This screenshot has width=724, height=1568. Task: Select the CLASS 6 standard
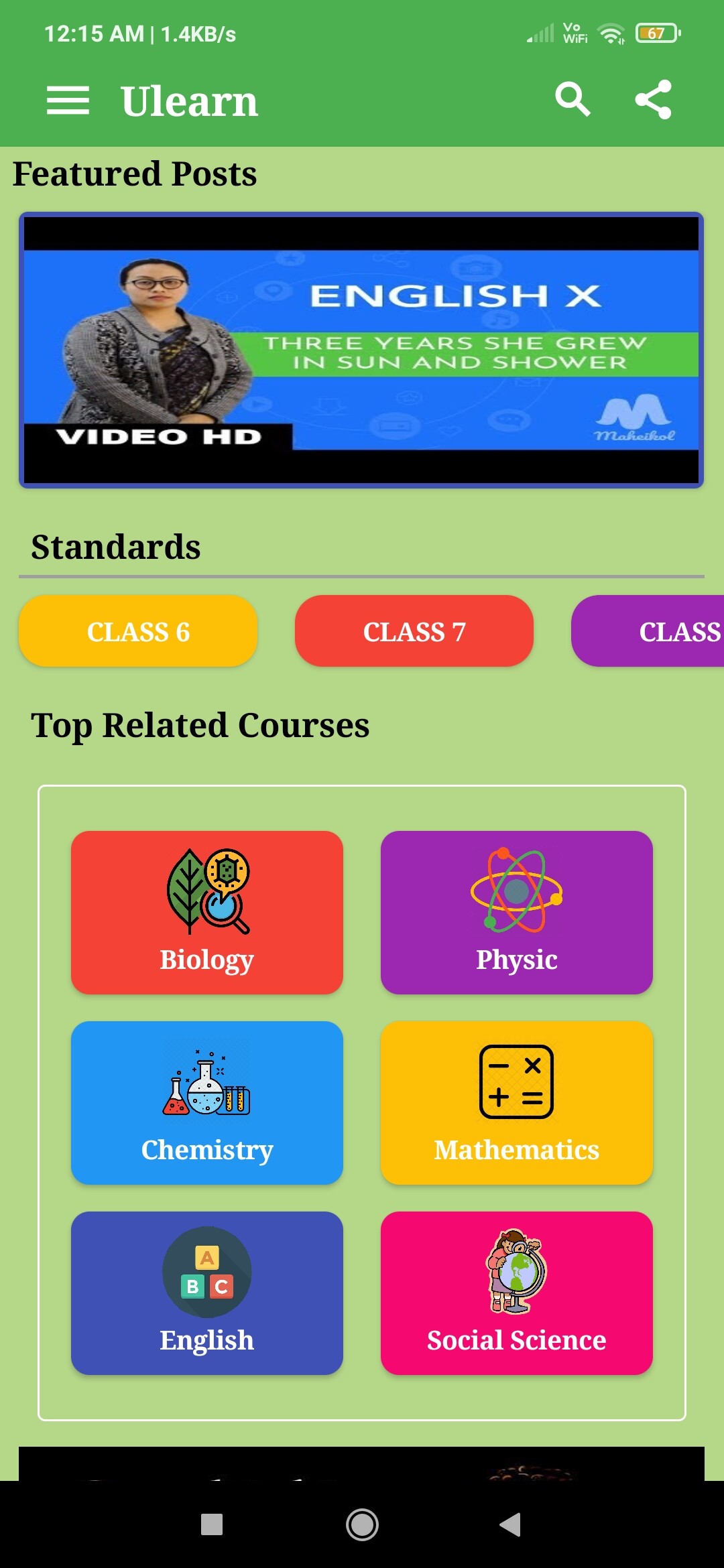coord(138,631)
